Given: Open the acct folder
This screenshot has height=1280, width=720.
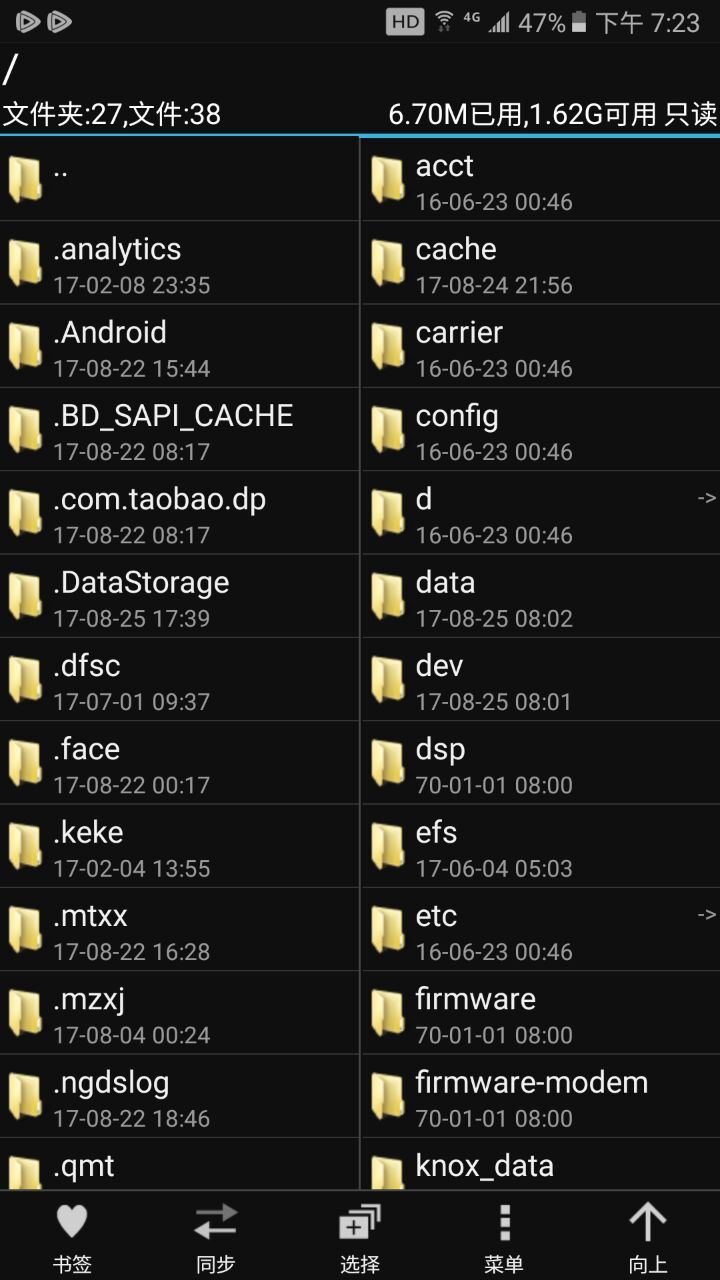Looking at the screenshot, I should (x=540, y=179).
